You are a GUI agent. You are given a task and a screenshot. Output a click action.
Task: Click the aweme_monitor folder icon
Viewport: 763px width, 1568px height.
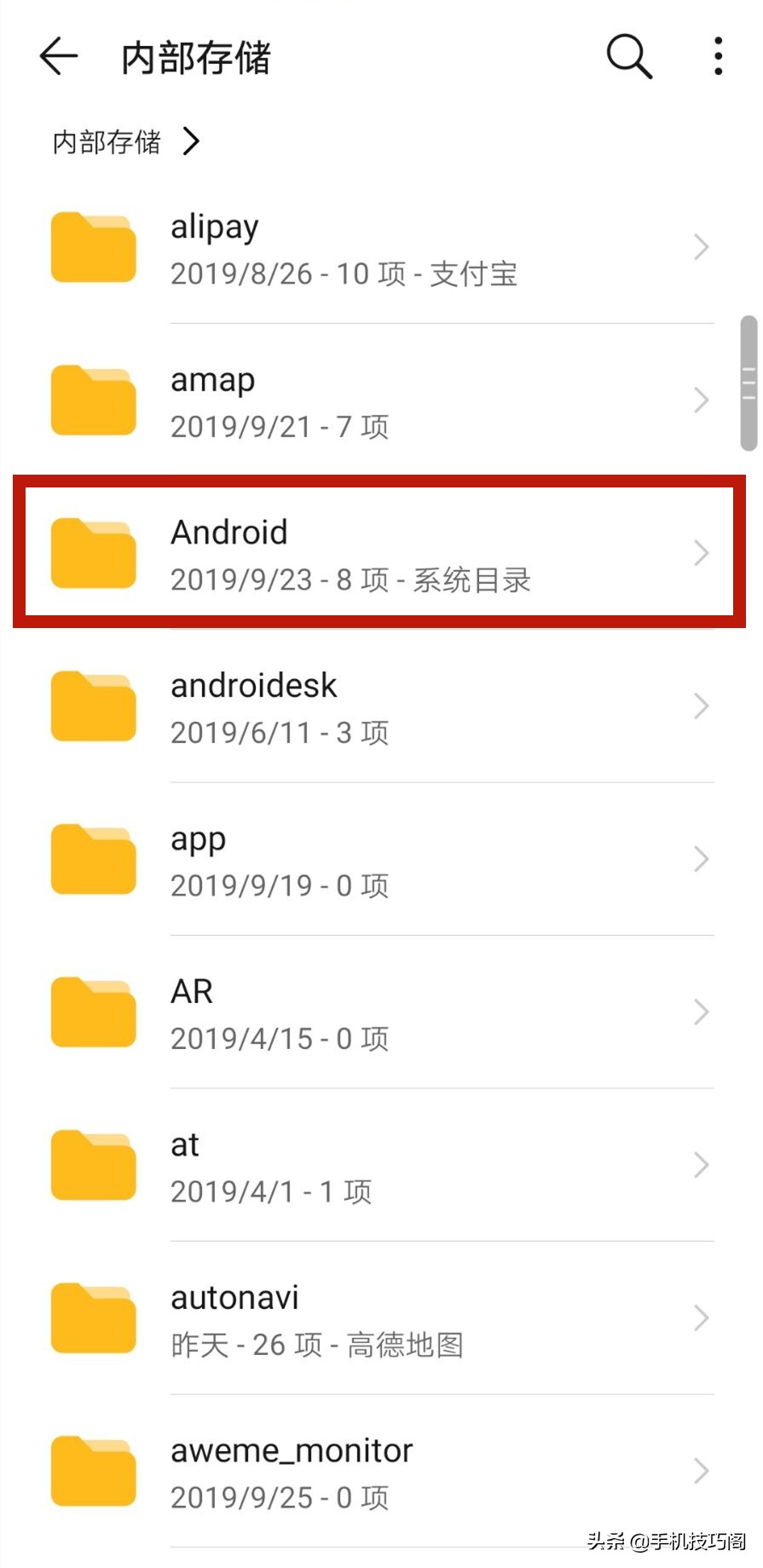point(92,1470)
